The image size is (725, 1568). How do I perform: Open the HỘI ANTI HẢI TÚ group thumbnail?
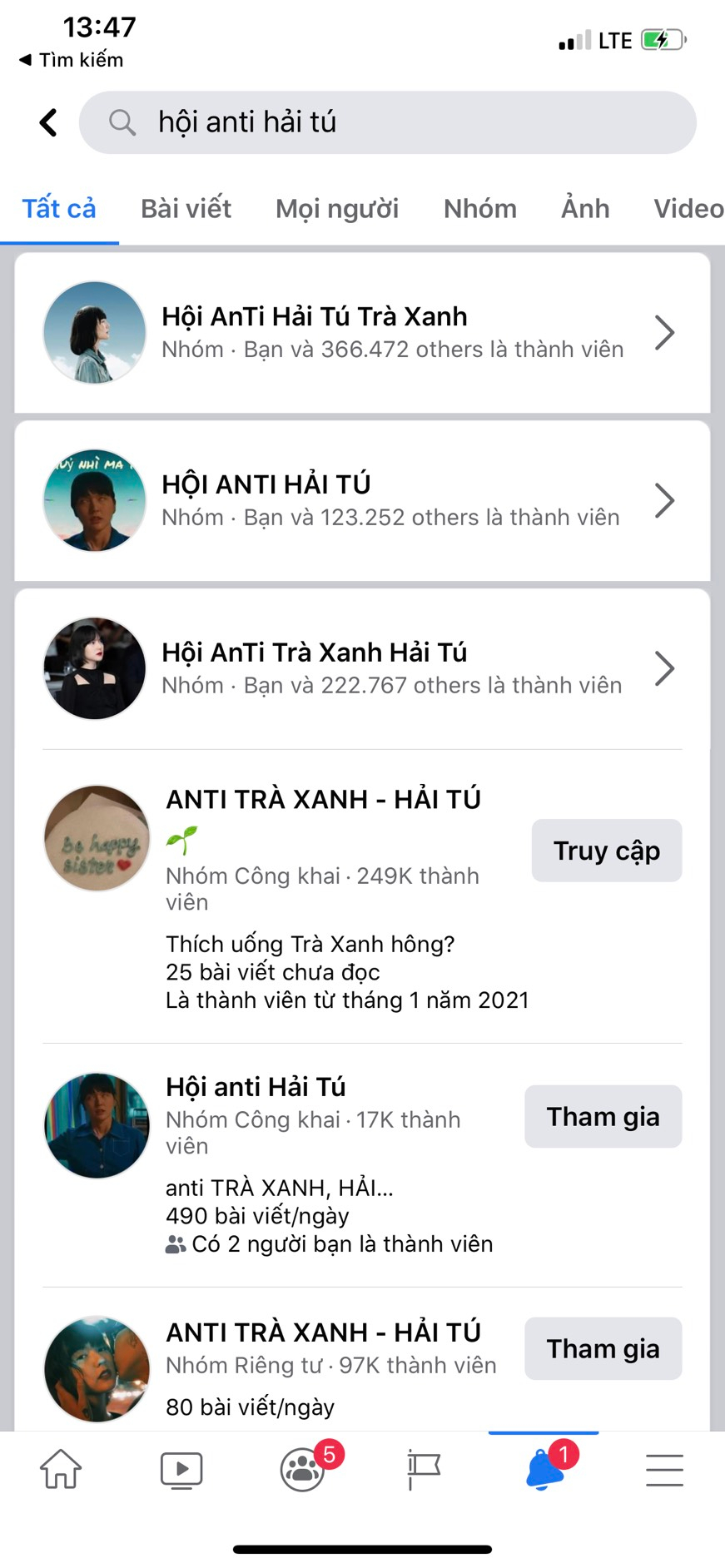(94, 499)
